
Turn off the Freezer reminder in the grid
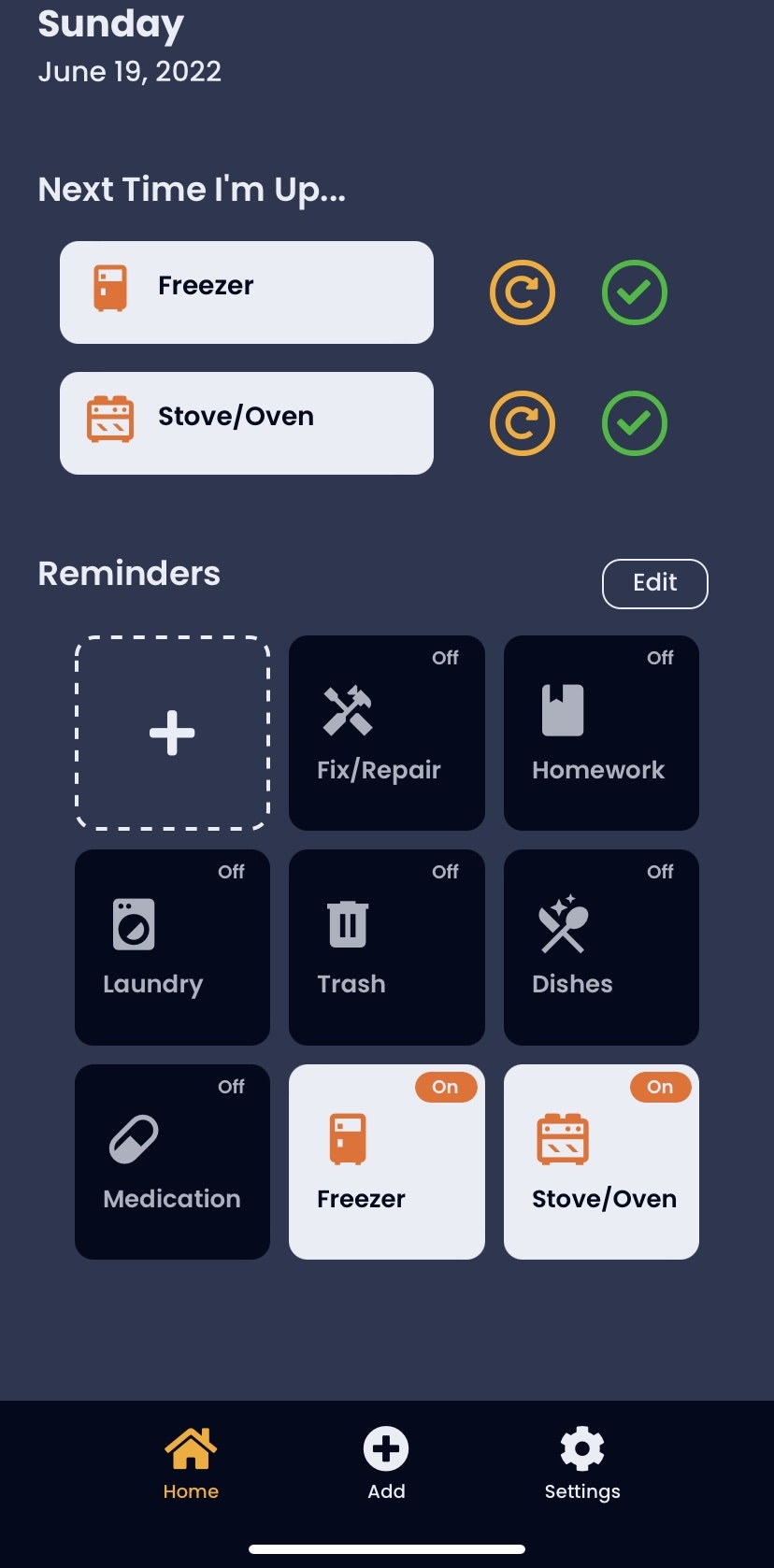click(387, 1162)
